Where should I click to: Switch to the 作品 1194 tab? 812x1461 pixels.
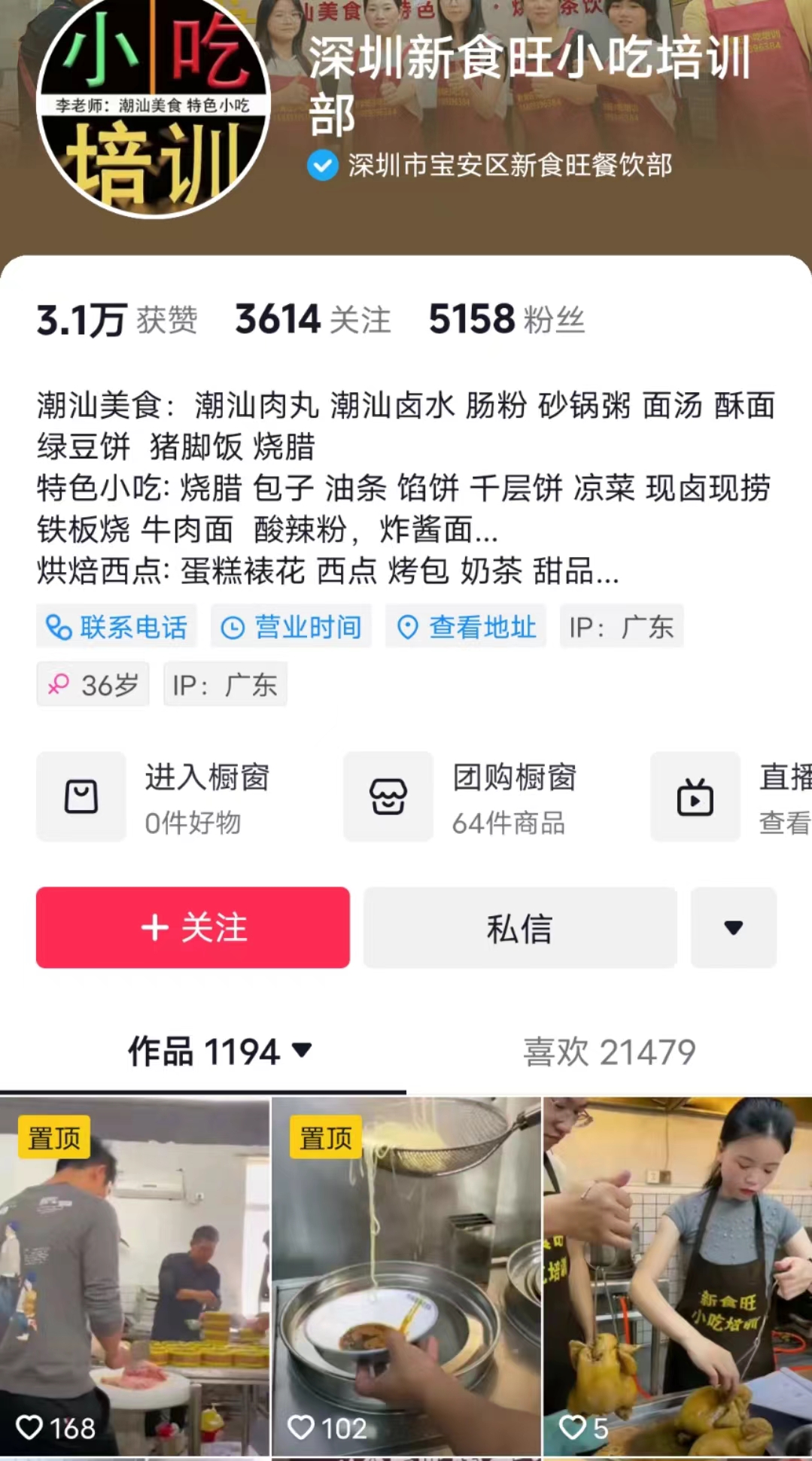[x=218, y=1052]
